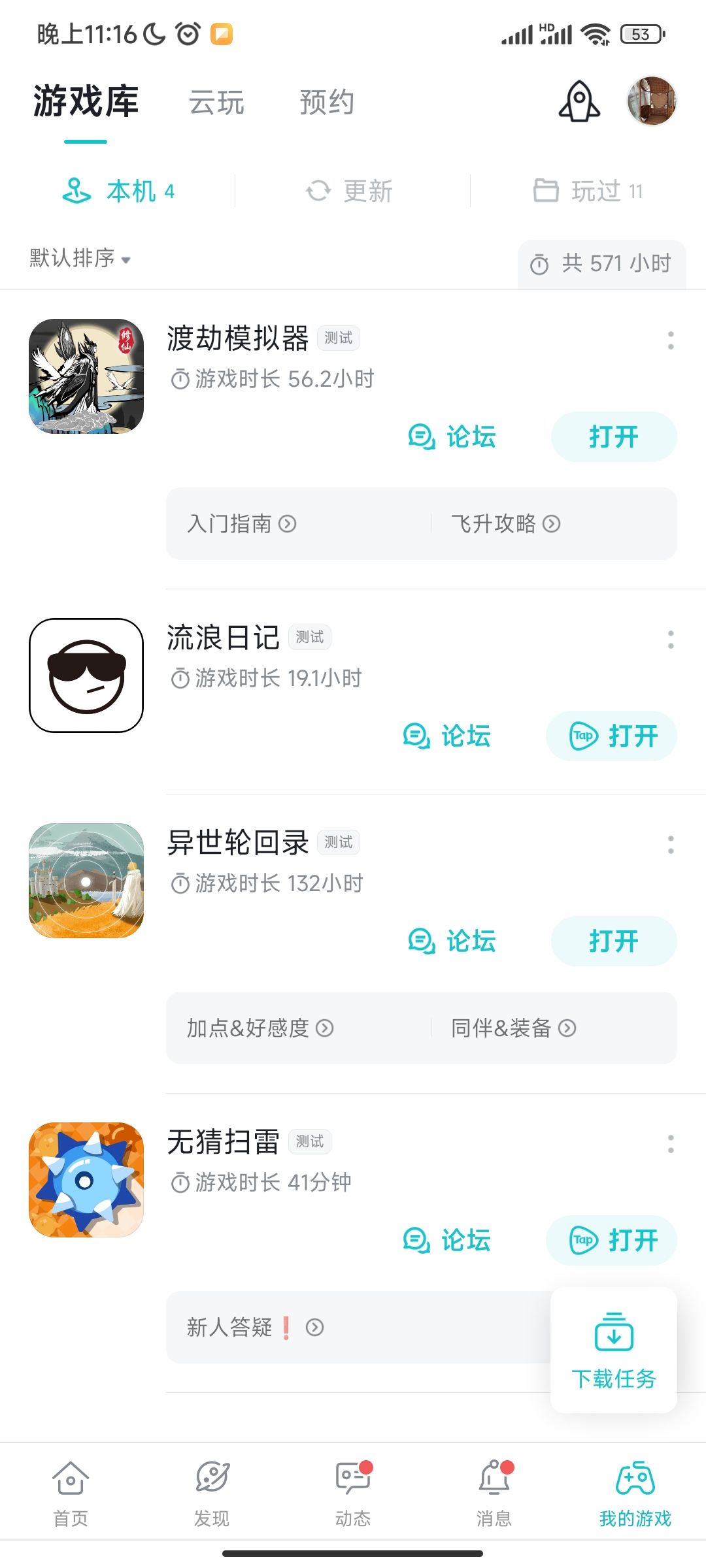
Task: Switch to the 预约 tab
Action: [327, 103]
